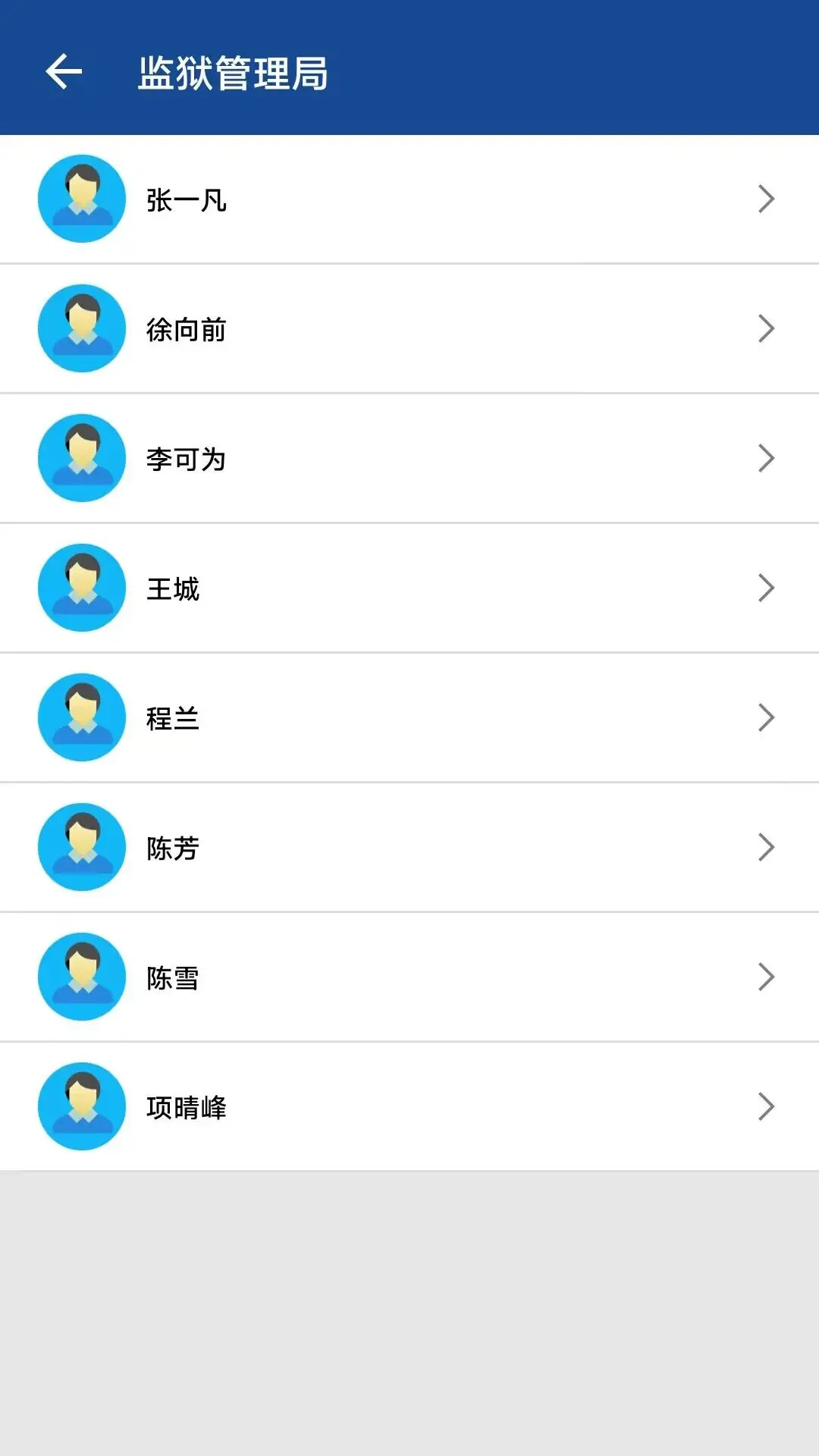The width and height of the screenshot is (819, 1456).
Task: Click 王城's avatar icon
Action: click(x=82, y=587)
